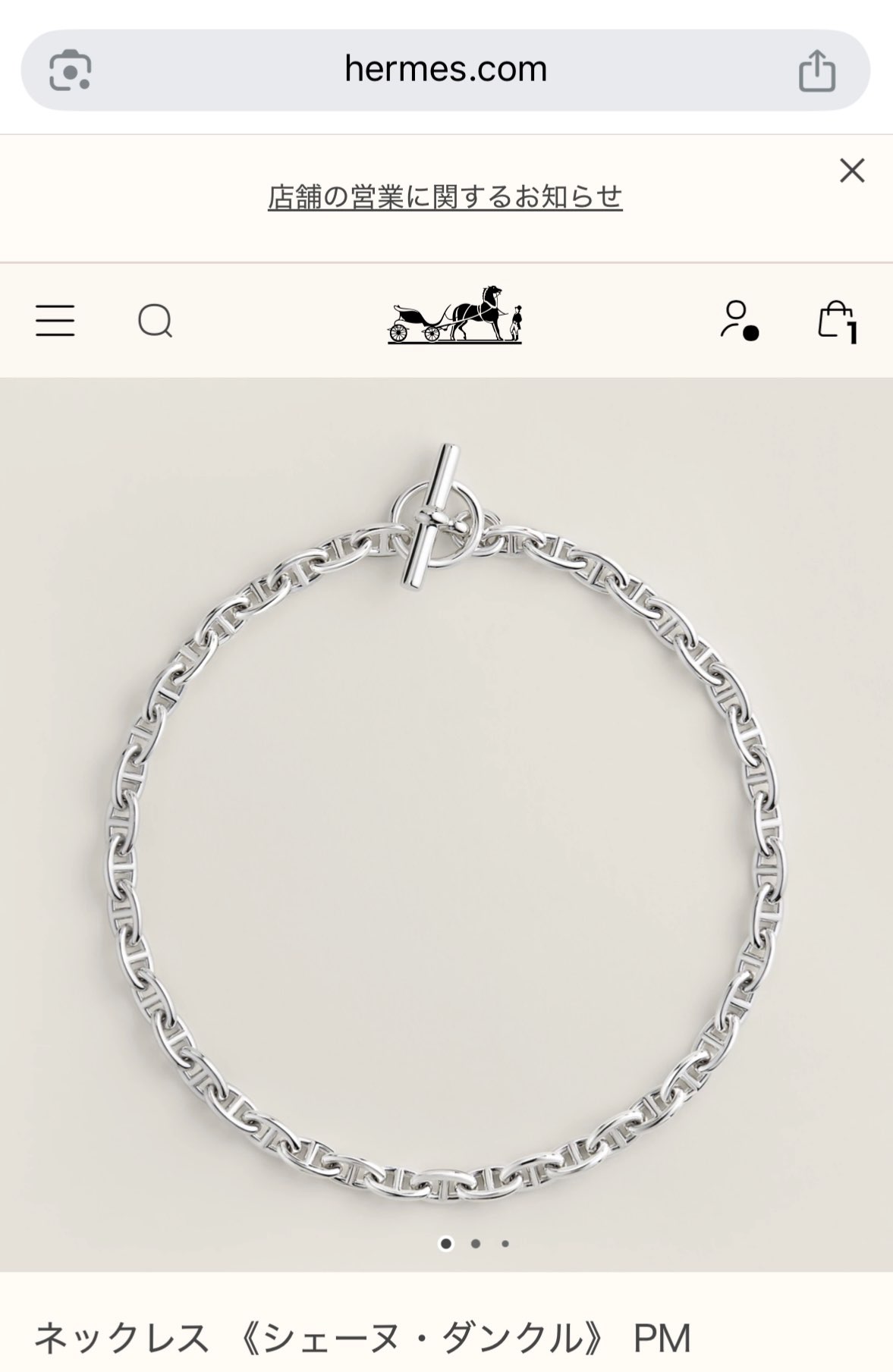Open the site search magnifier

click(156, 322)
